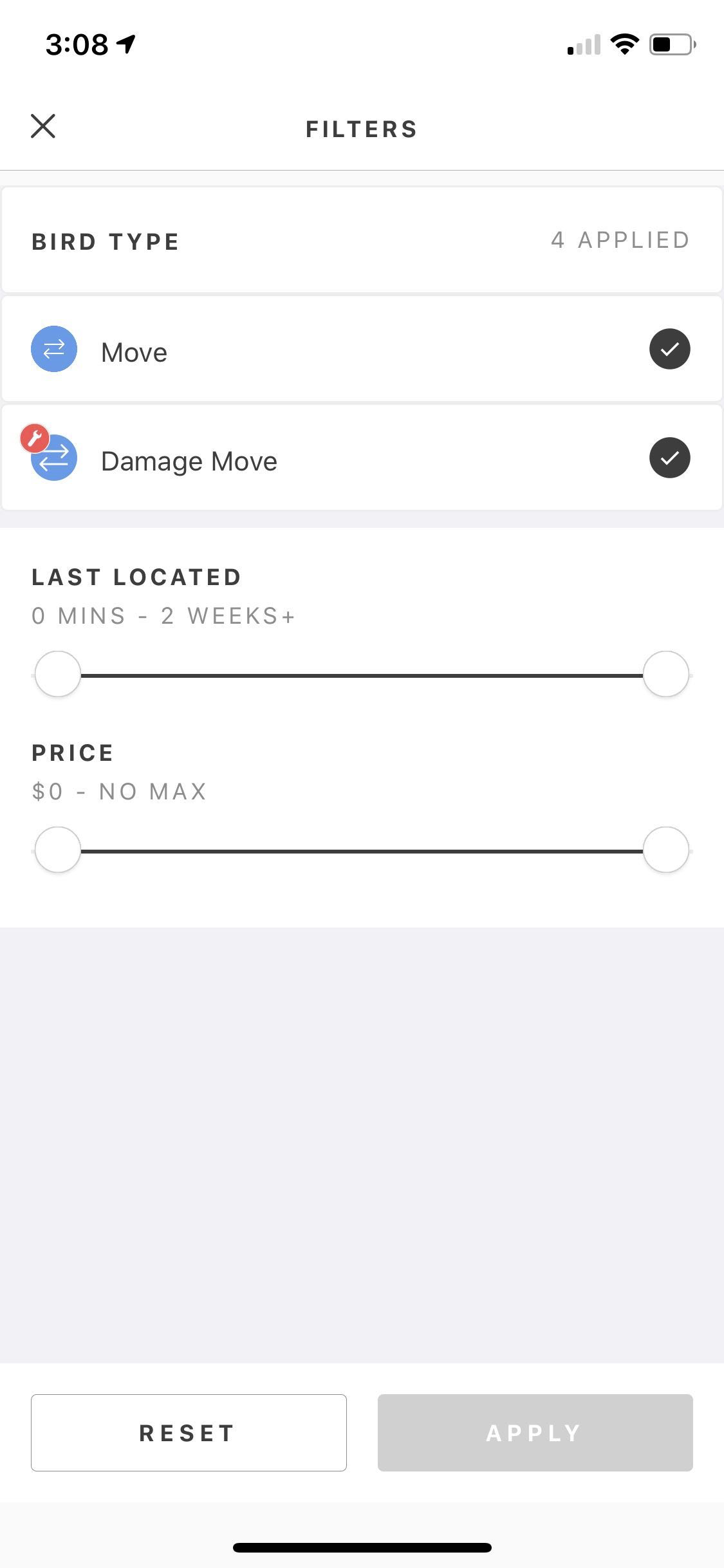Apply the selected filters
Viewport: 724px width, 1568px height.
[x=535, y=1432]
